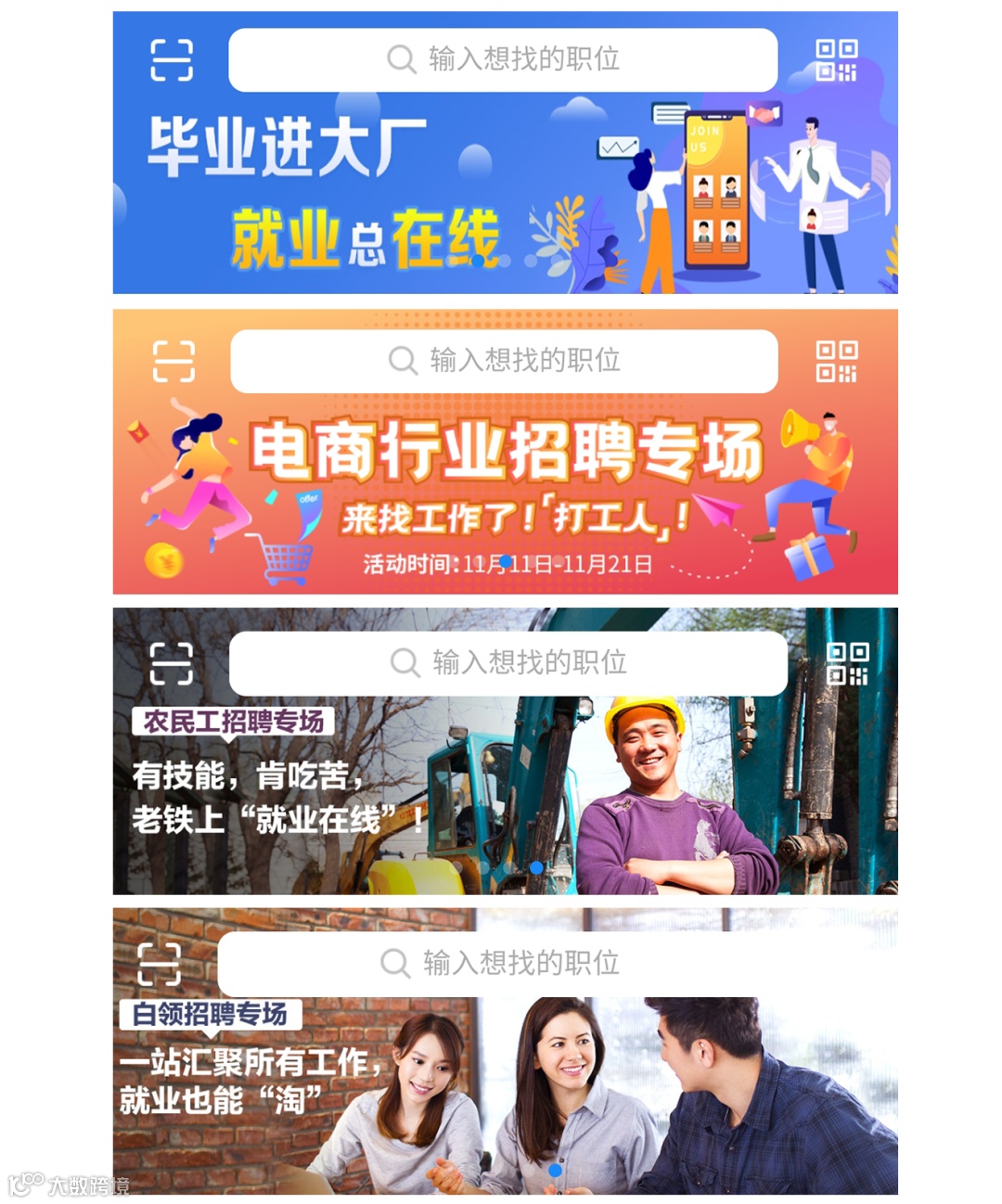Select the active dot indicator on the excavator banner
The image size is (1002, 1204).
(x=536, y=865)
